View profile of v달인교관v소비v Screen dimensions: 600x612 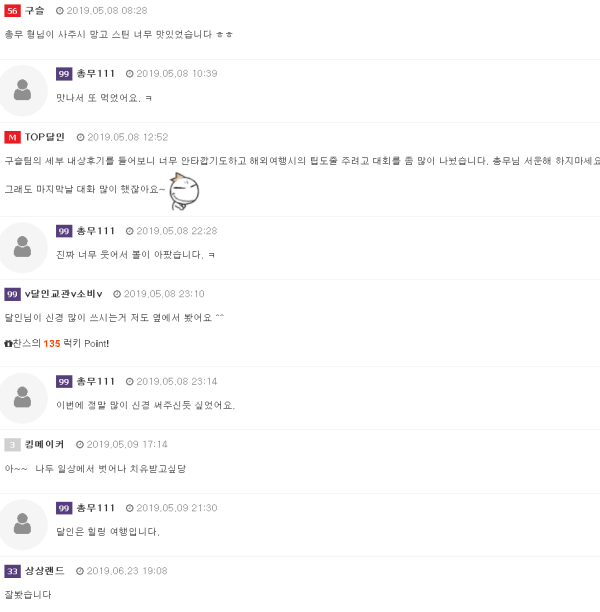tap(64, 294)
